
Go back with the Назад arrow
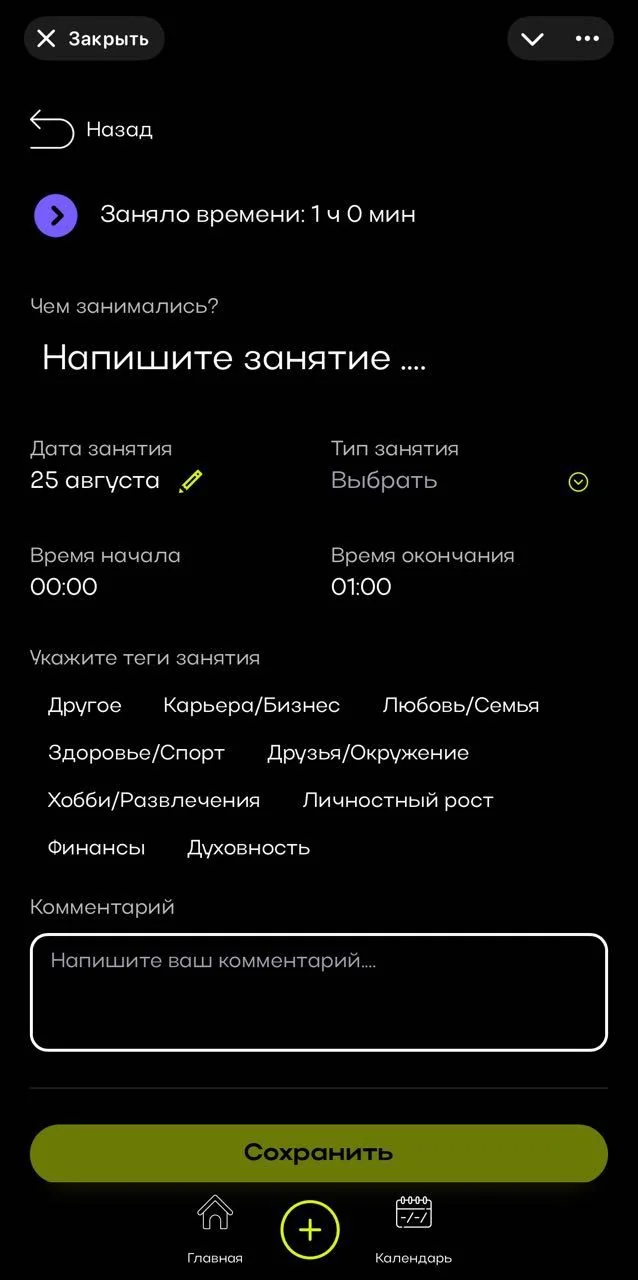coord(52,129)
